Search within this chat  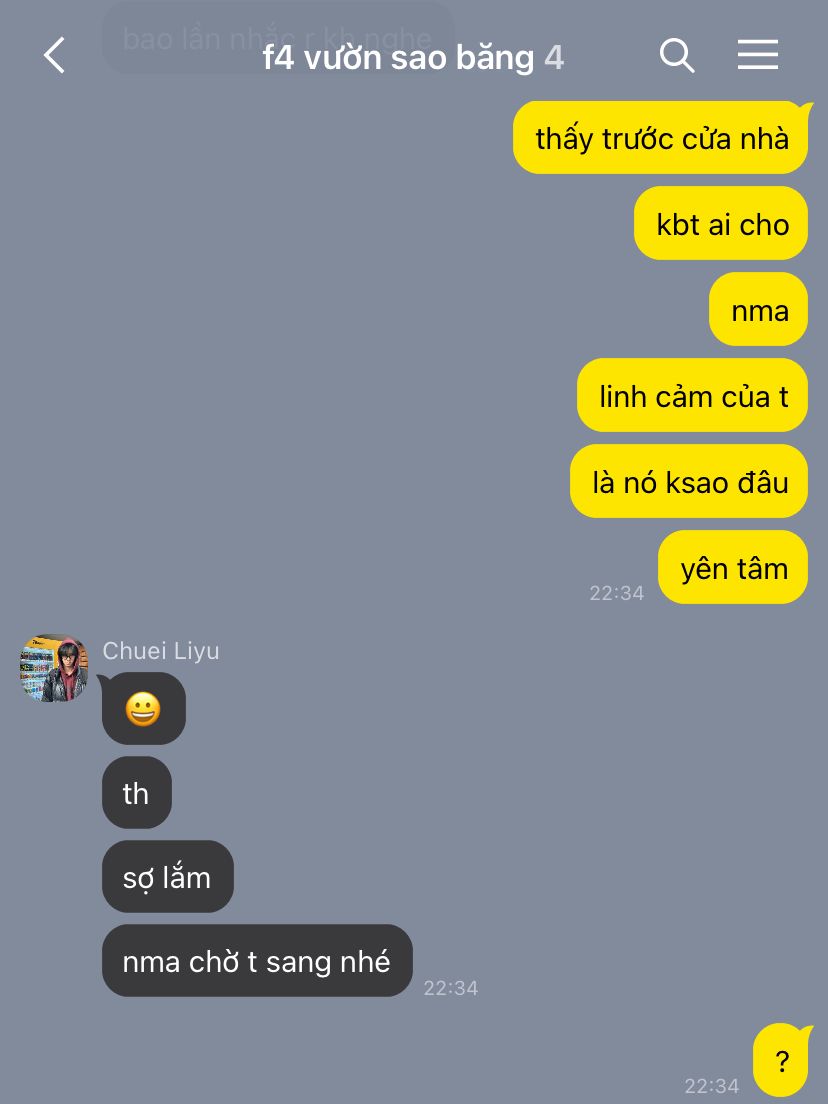[x=677, y=56]
